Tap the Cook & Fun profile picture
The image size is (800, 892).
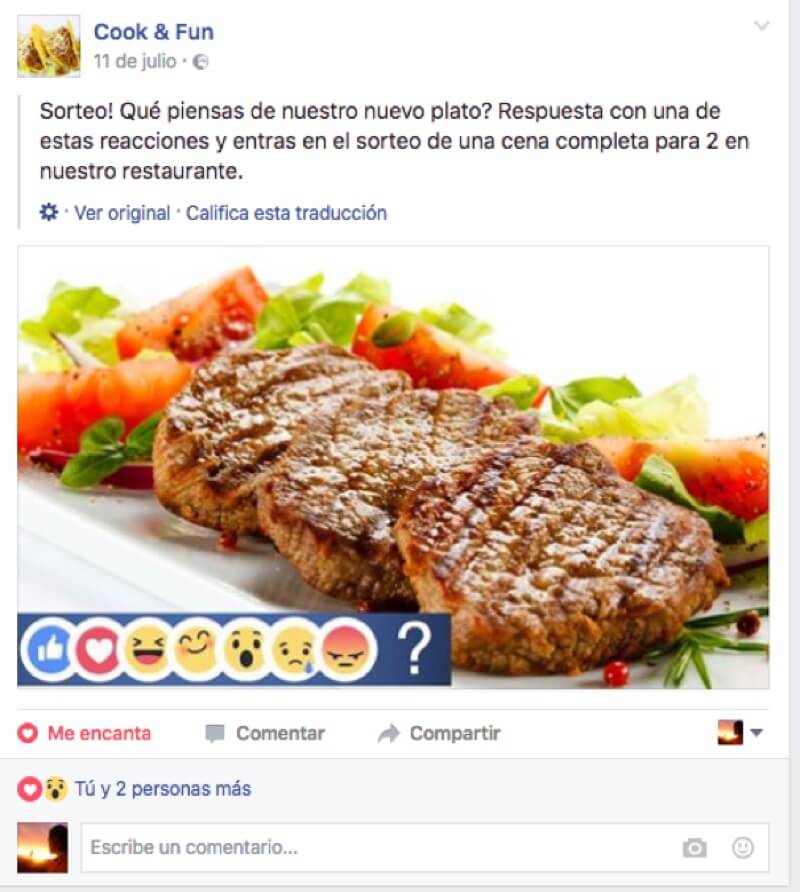pyautogui.click(x=49, y=46)
